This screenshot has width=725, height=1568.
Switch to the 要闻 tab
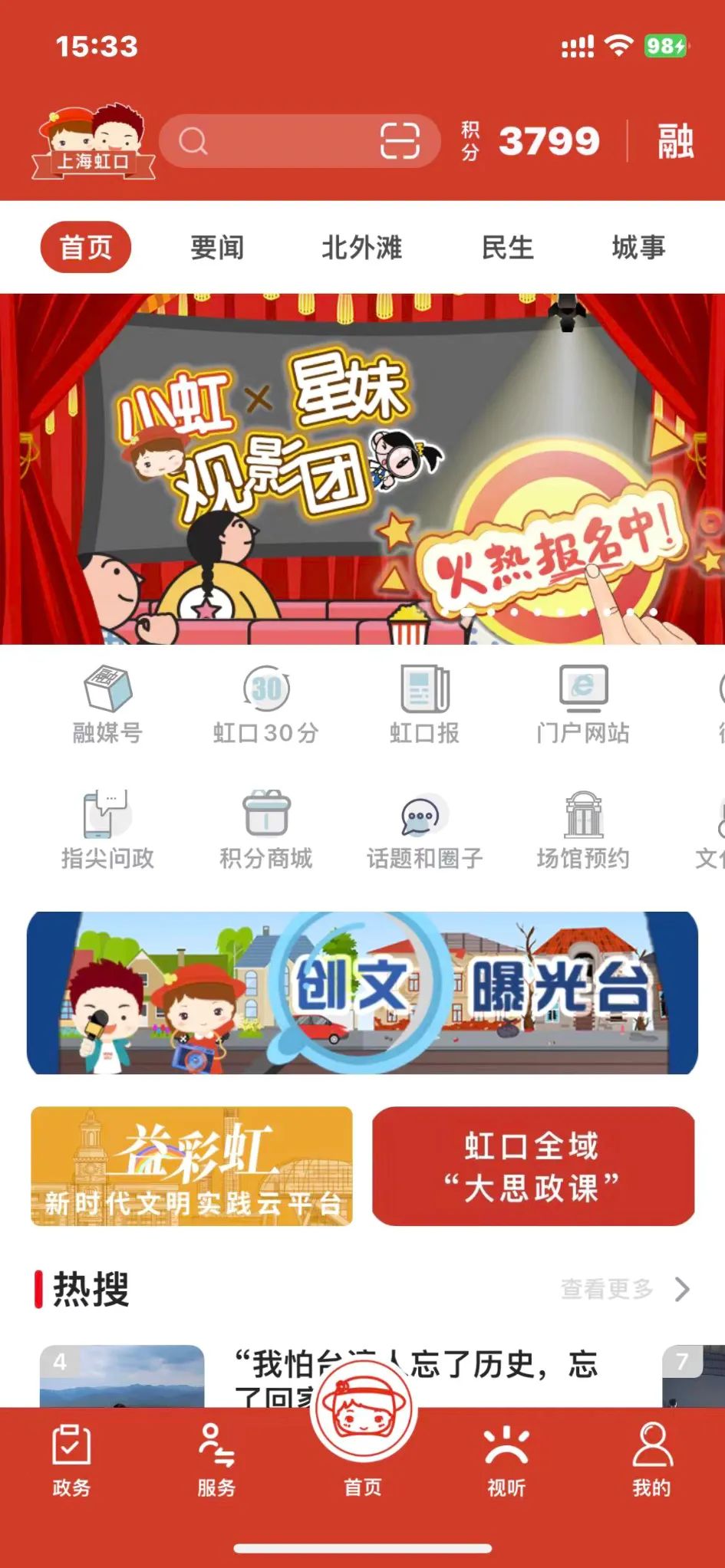(x=217, y=248)
